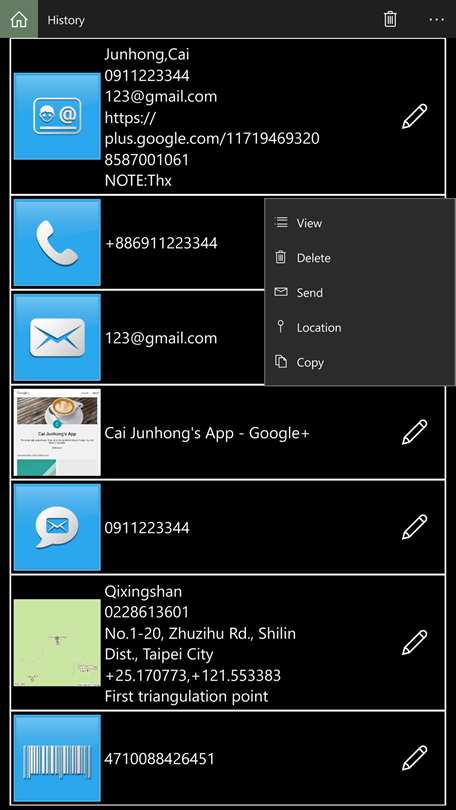The width and height of the screenshot is (456, 810).
Task: Edit the 4710088426451 barcode entry
Action: point(415,758)
